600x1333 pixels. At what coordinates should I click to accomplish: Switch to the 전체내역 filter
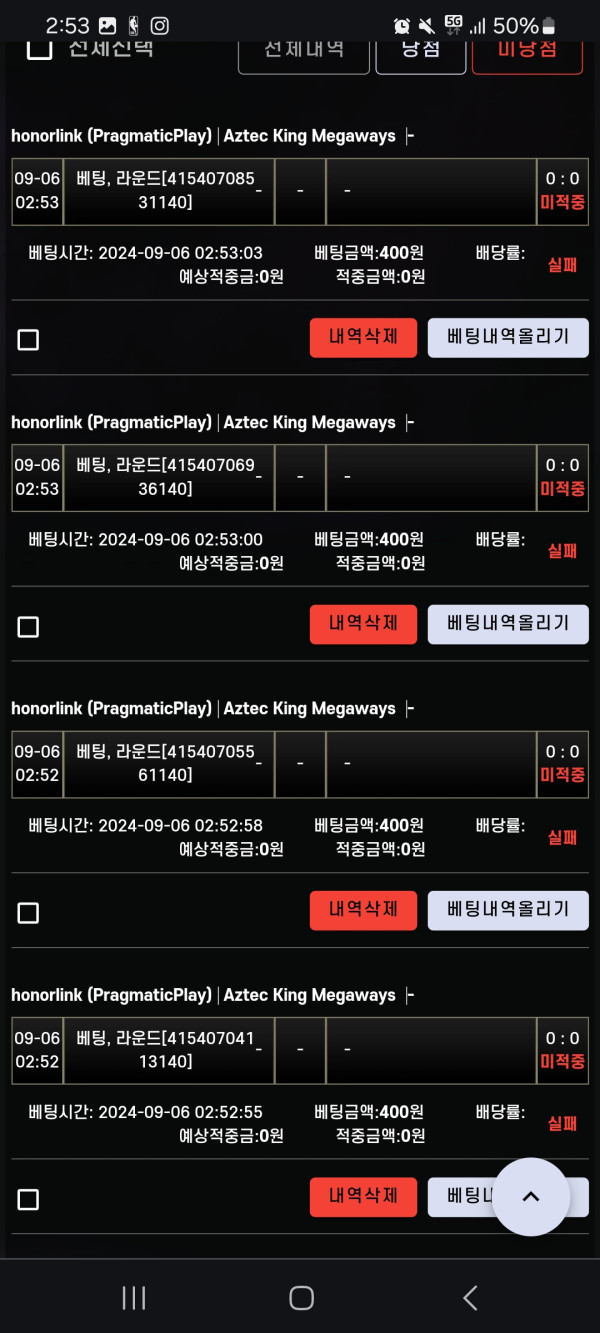pos(304,50)
